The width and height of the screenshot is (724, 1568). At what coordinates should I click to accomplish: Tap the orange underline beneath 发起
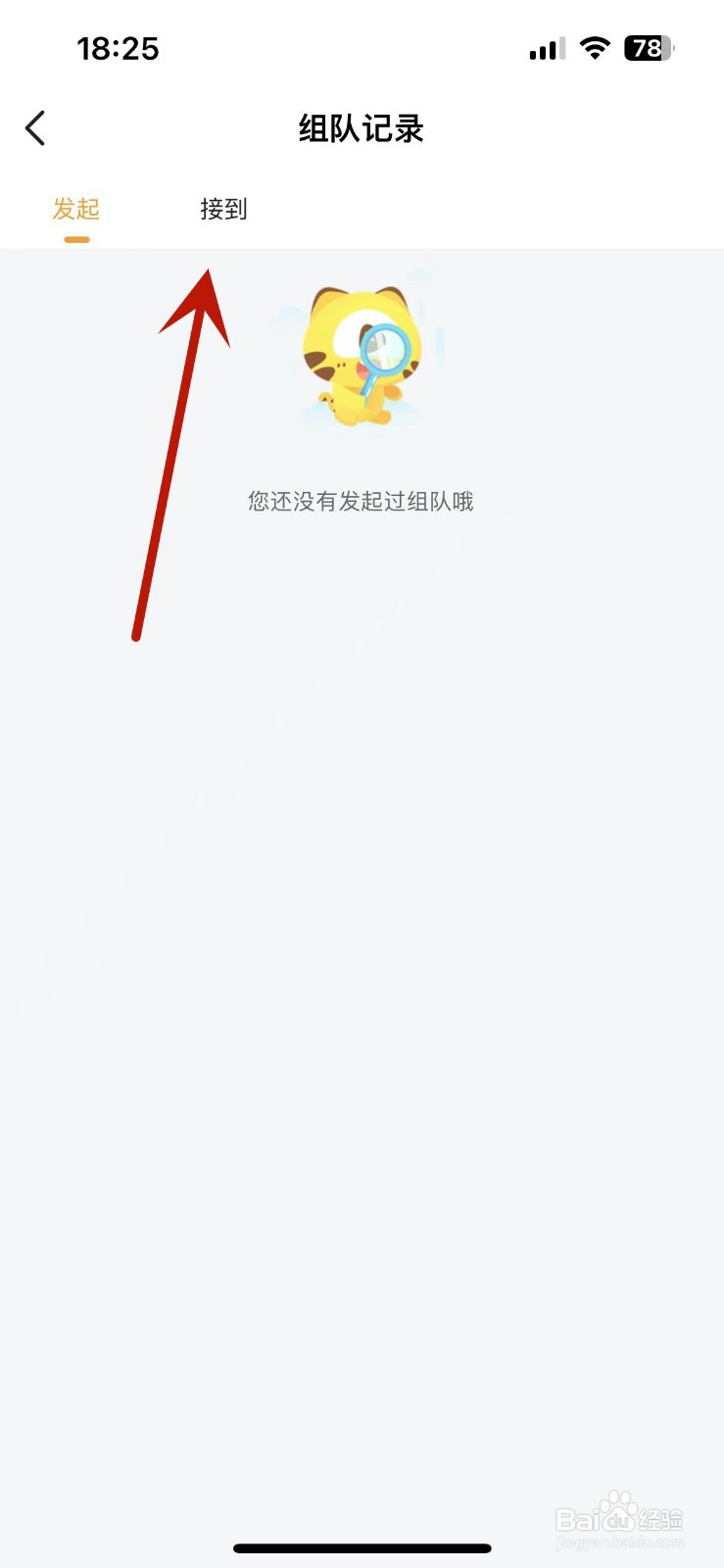pyautogui.click(x=76, y=238)
